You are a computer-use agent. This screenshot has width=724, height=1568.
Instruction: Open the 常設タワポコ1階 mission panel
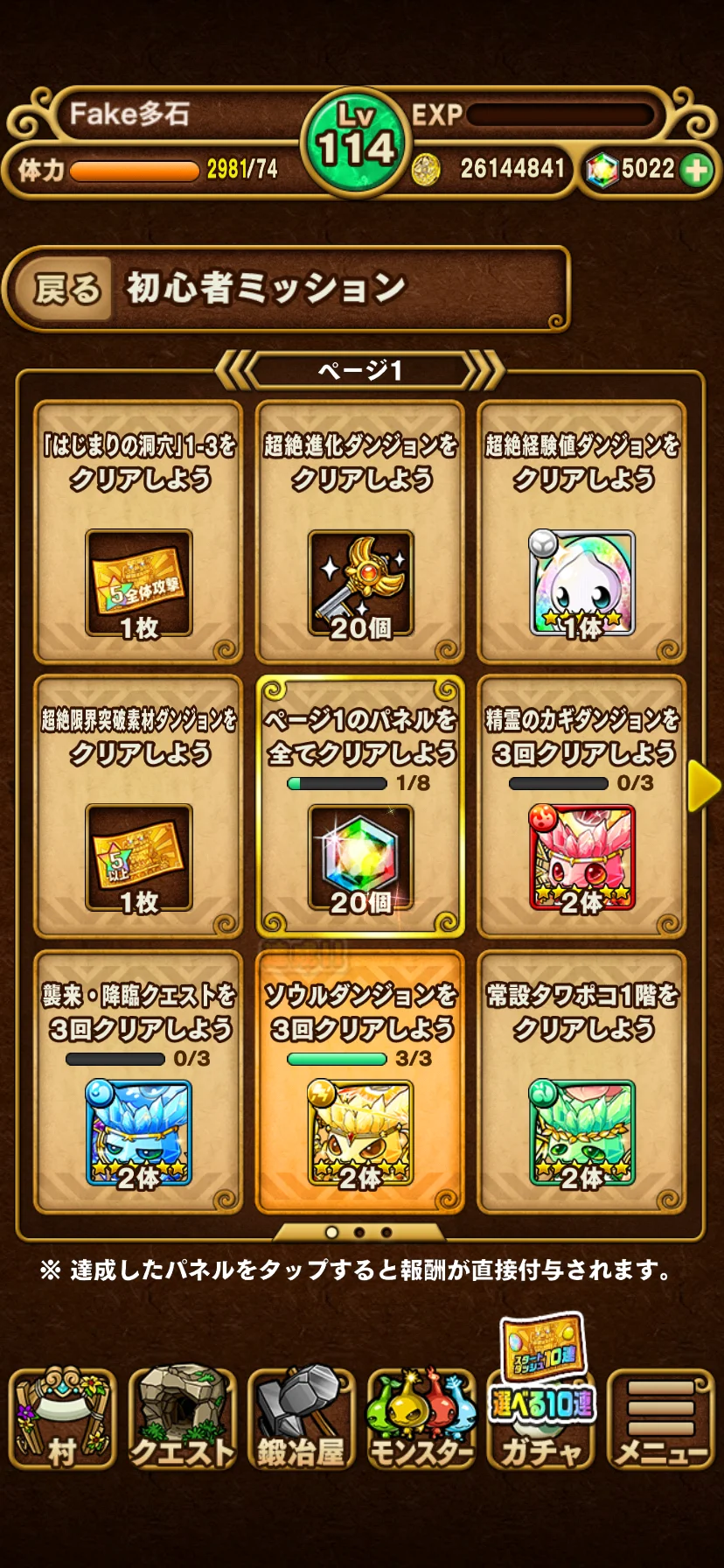[581, 1081]
